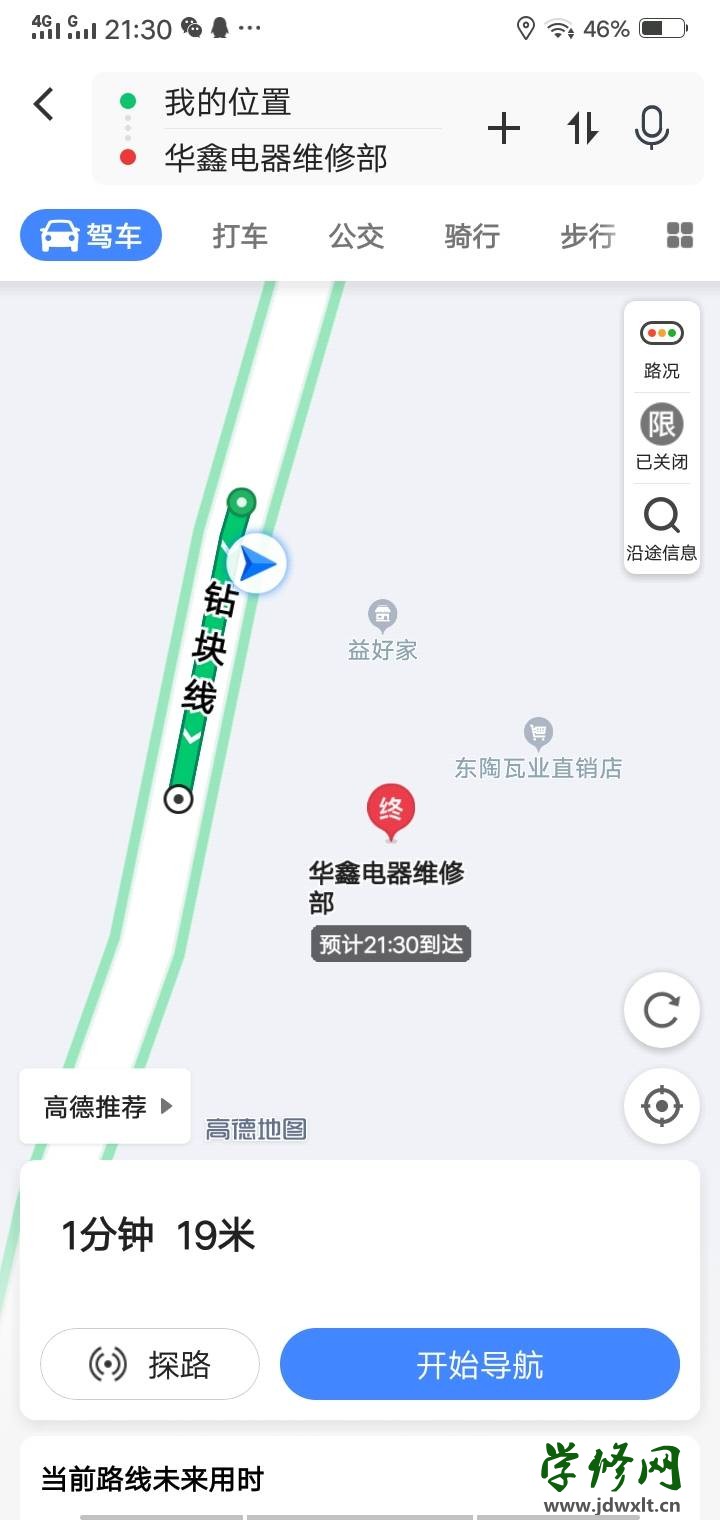
Task: Refresh the route
Action: [661, 1010]
